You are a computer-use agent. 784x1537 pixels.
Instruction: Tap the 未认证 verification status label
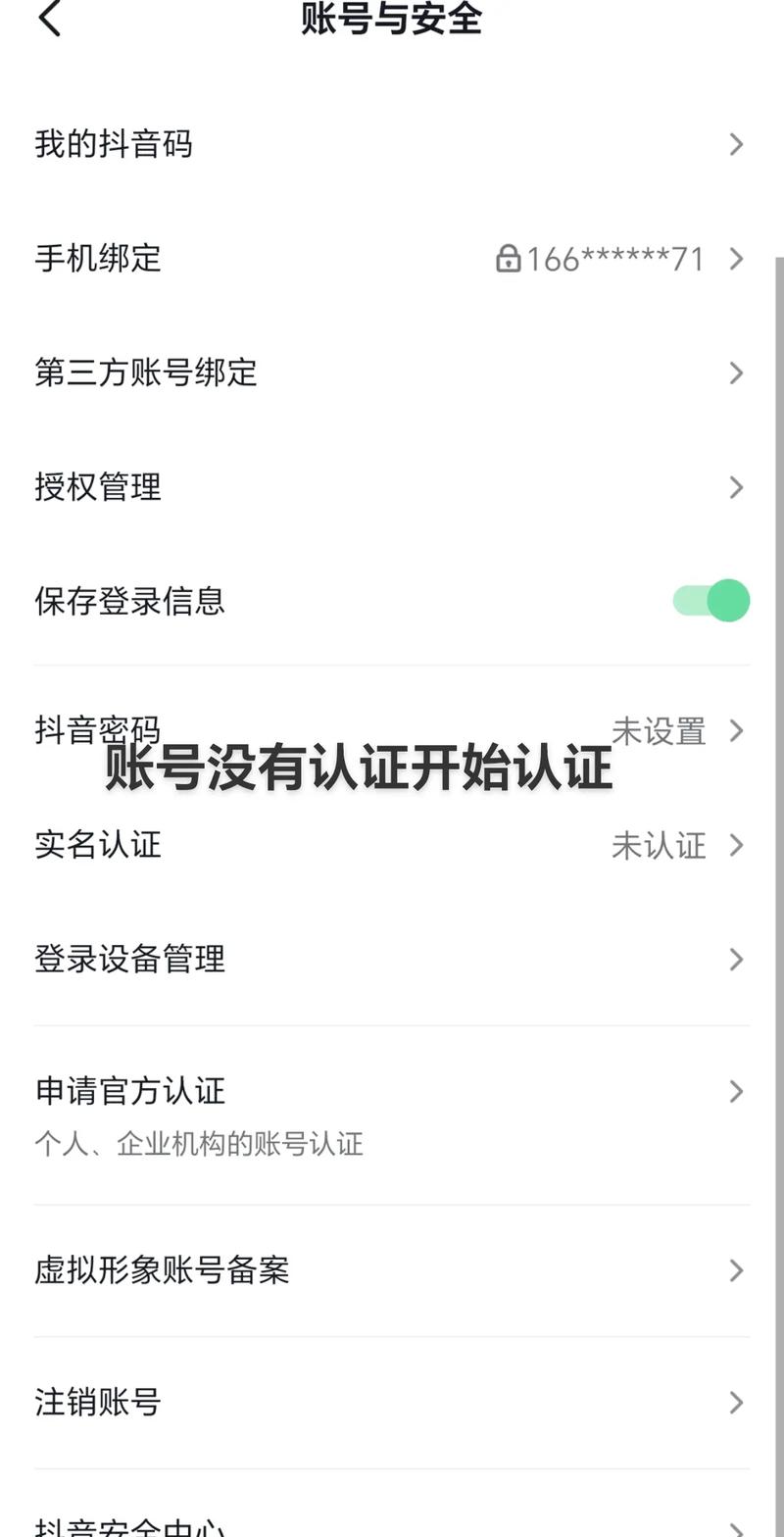658,845
